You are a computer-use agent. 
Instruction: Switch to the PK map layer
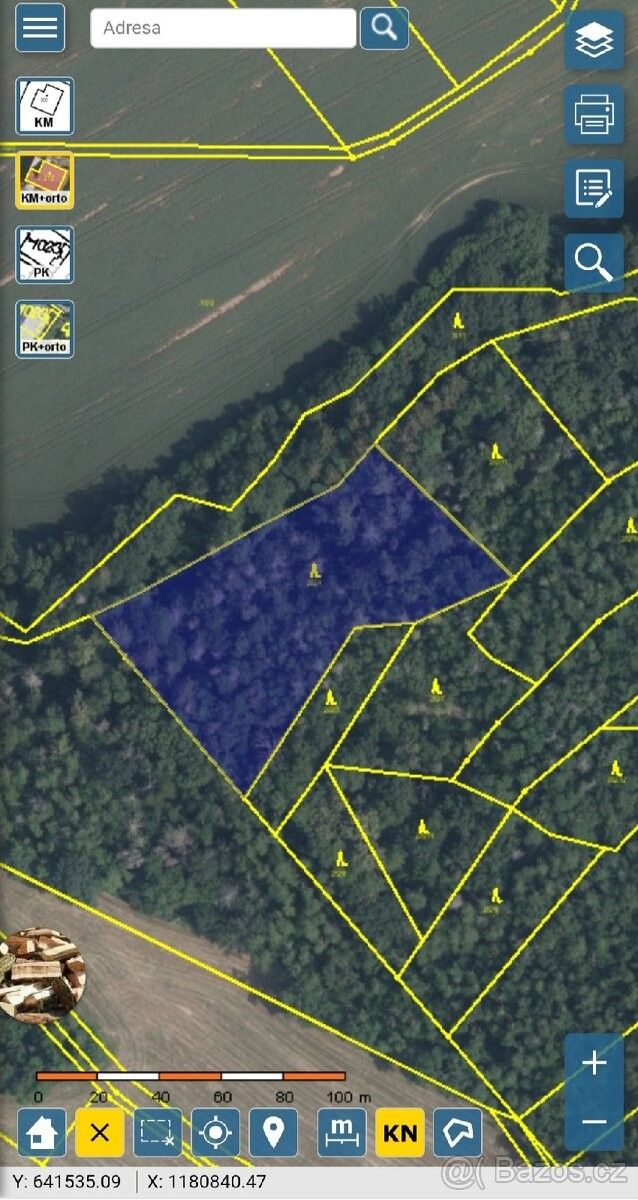coord(44,255)
